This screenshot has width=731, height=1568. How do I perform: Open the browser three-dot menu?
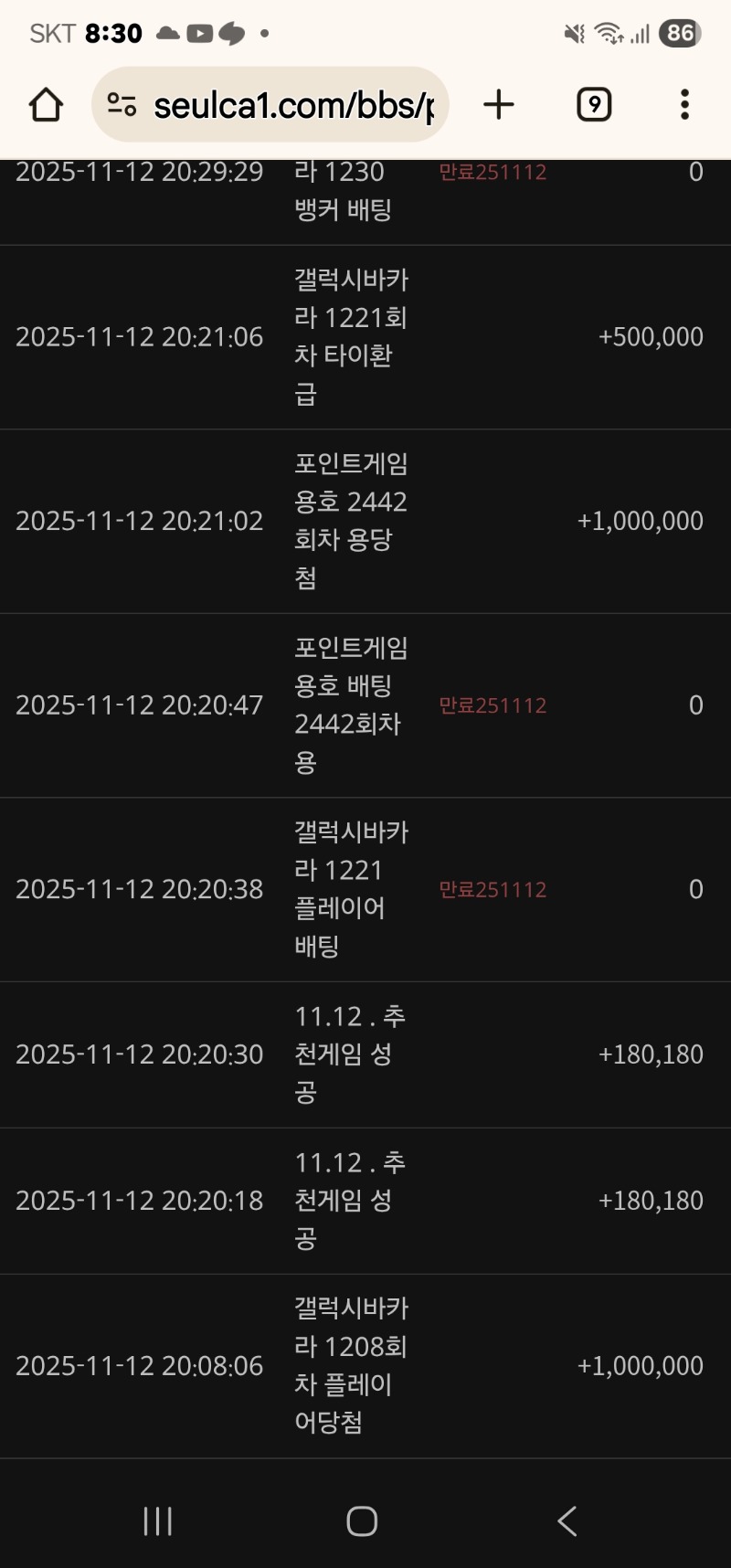tap(683, 104)
